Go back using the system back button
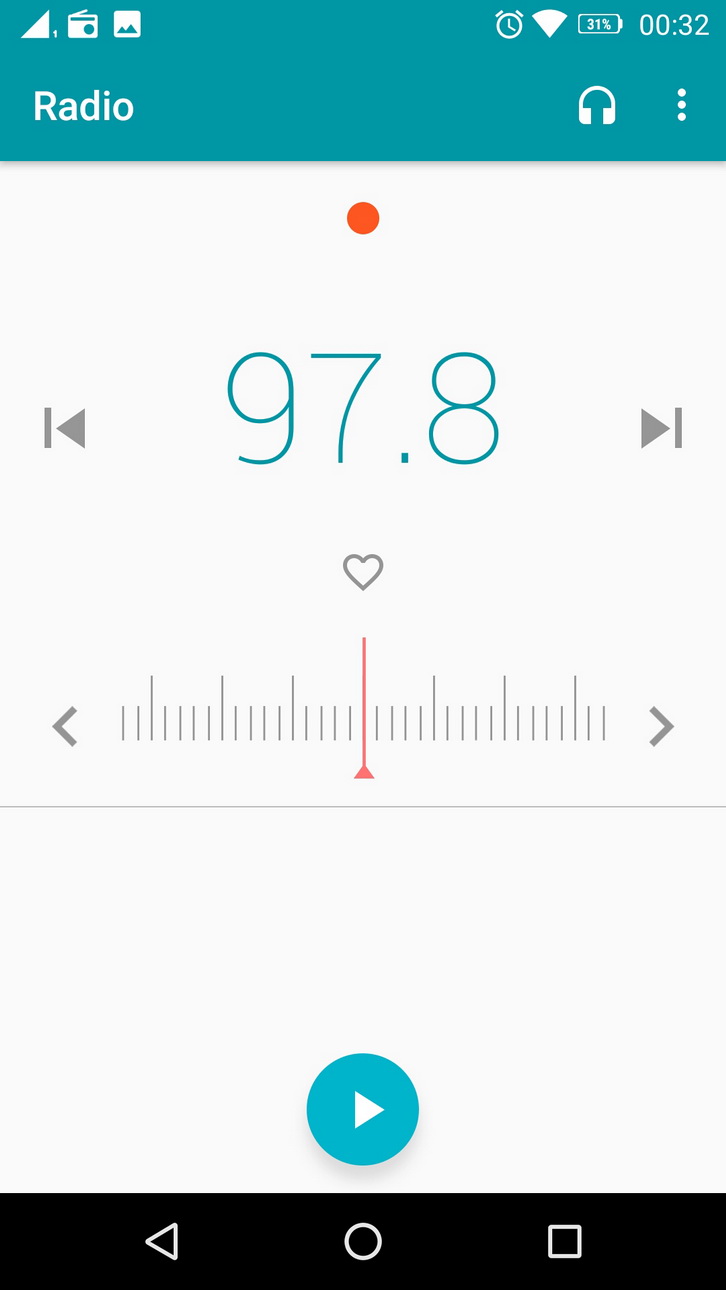 (x=162, y=1241)
